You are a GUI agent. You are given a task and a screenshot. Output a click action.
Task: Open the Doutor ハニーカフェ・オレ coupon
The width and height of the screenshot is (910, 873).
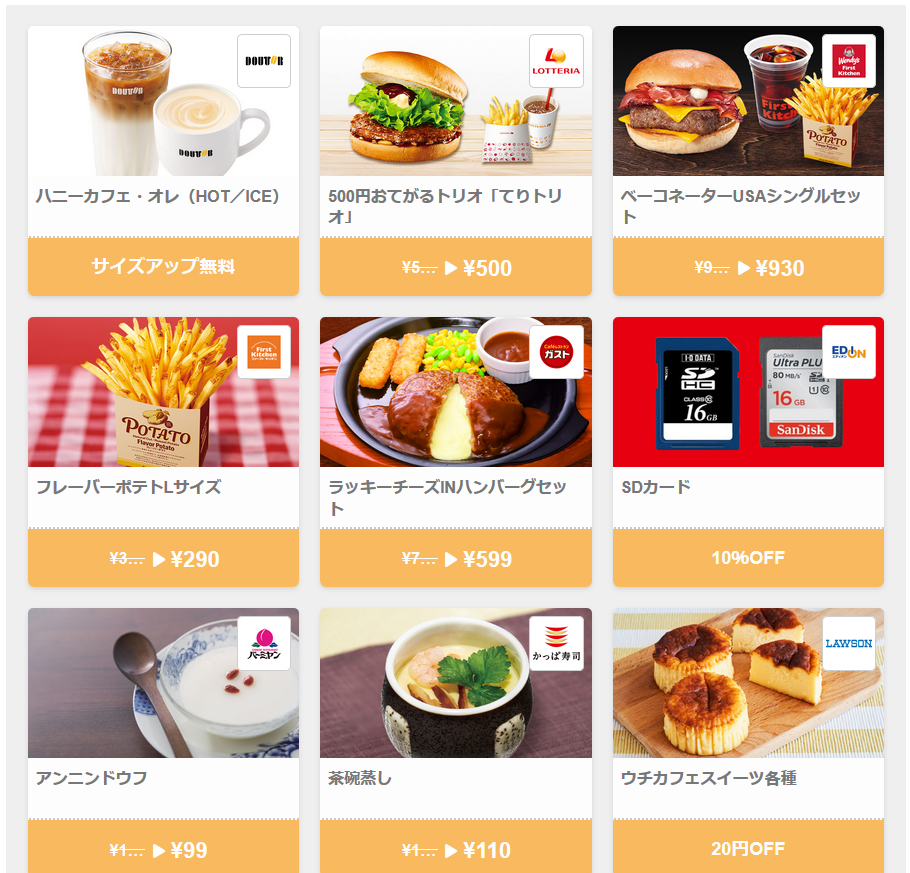163,160
